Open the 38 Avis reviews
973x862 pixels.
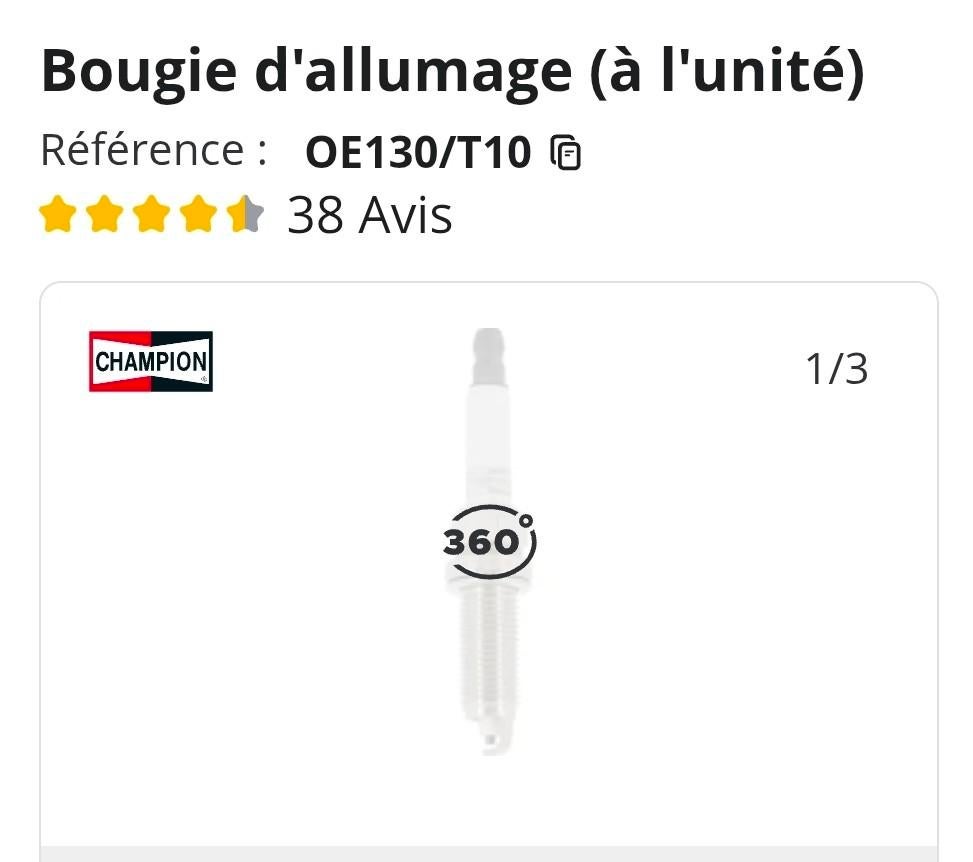369,215
